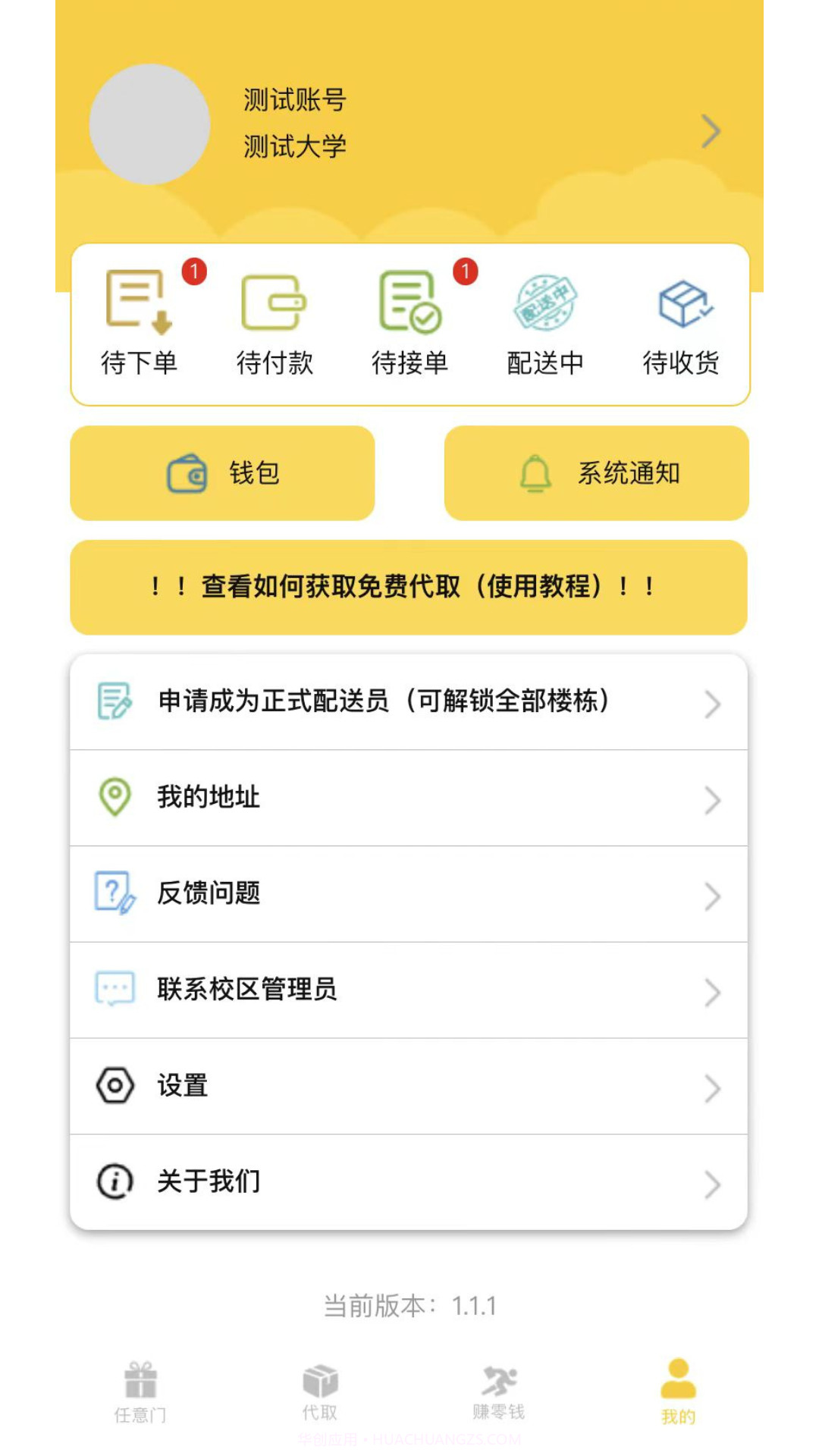Tap the 我的地址 location pin icon

112,796
